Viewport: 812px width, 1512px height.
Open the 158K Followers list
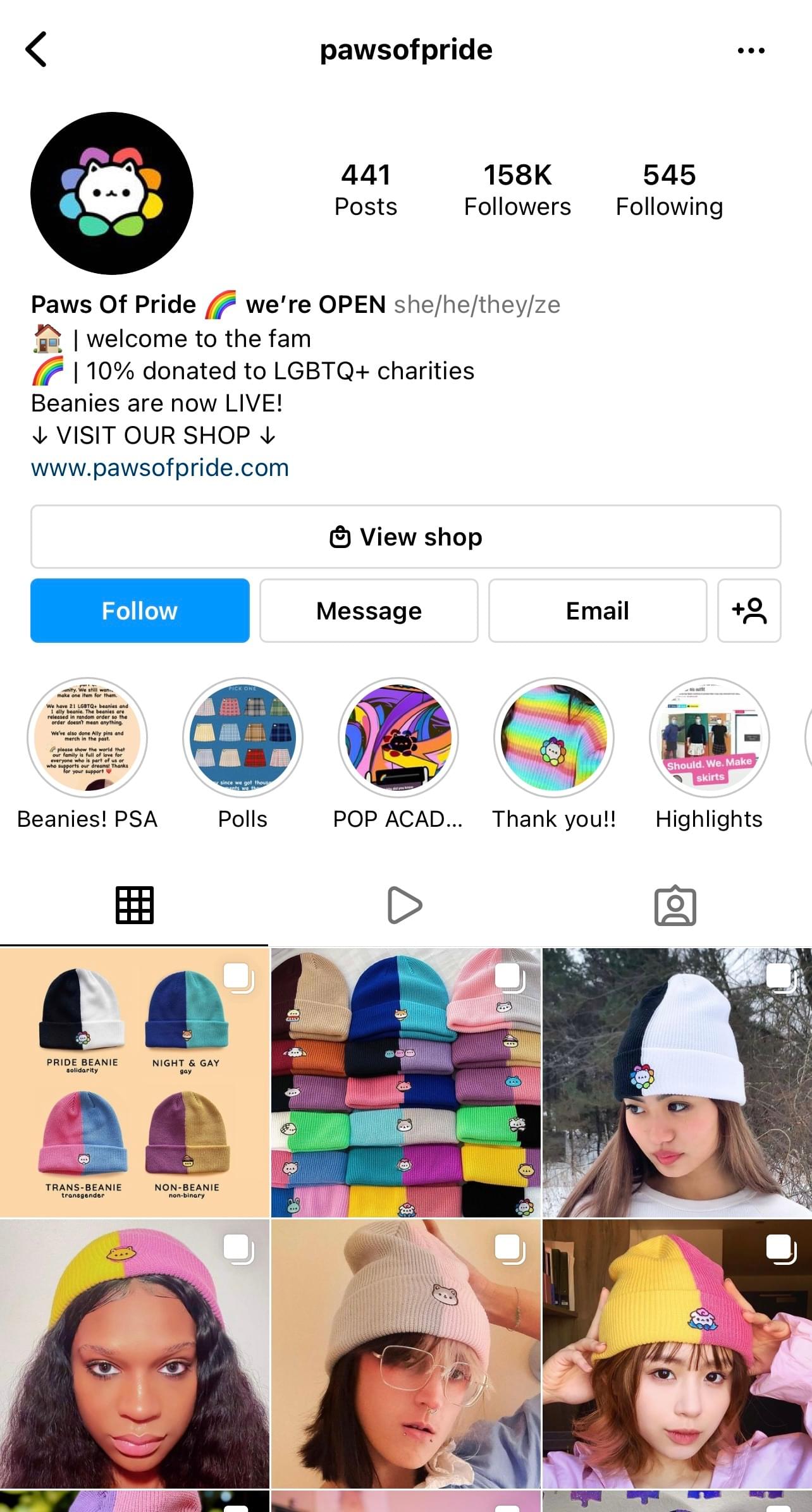click(x=517, y=190)
